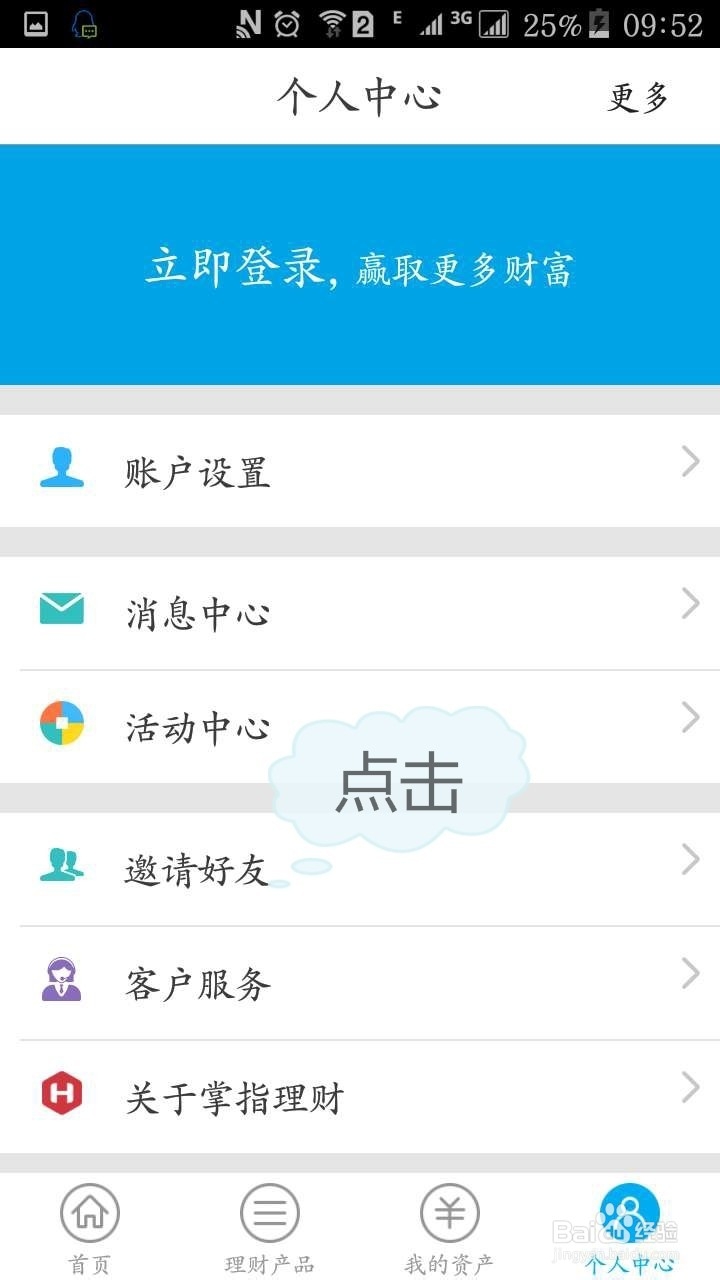The height and width of the screenshot is (1280, 720).
Task: View 关于掌指理财 about page
Action: coord(360,1097)
